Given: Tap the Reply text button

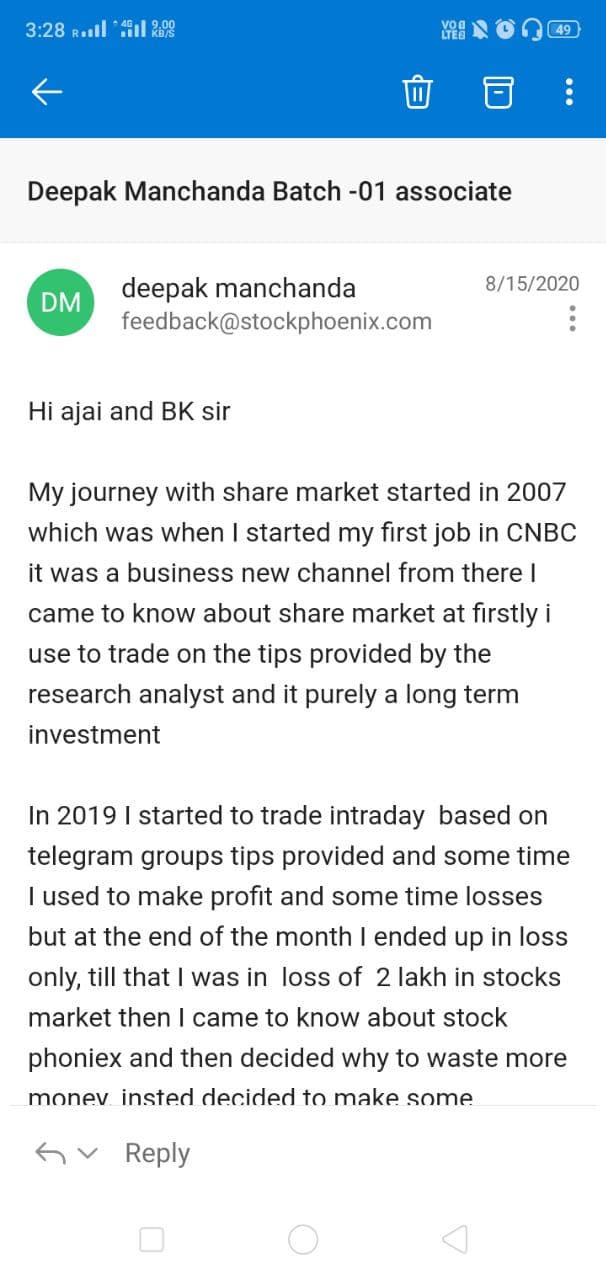Looking at the screenshot, I should (x=157, y=1153).
